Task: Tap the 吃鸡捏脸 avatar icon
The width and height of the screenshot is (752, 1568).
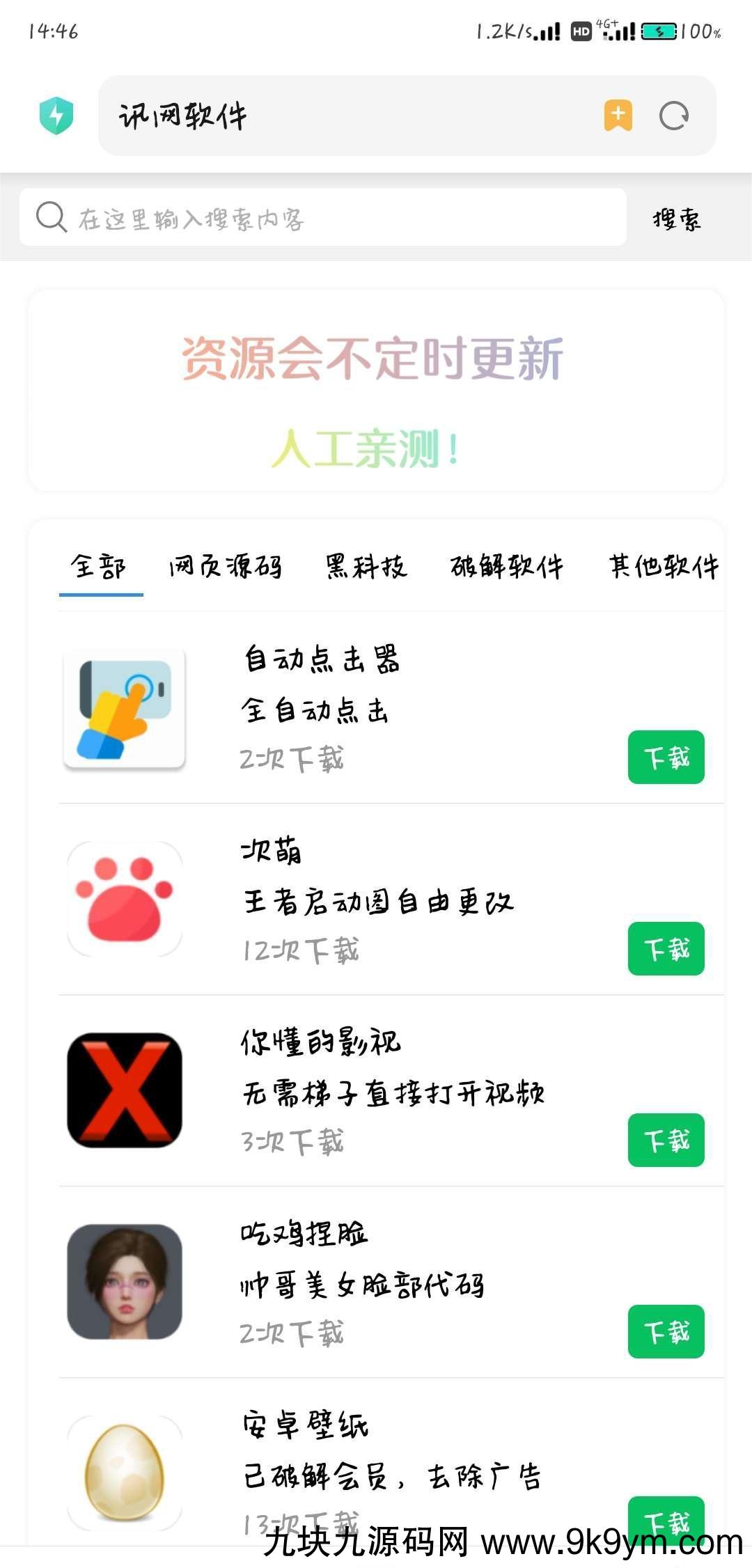Action: 124,1283
